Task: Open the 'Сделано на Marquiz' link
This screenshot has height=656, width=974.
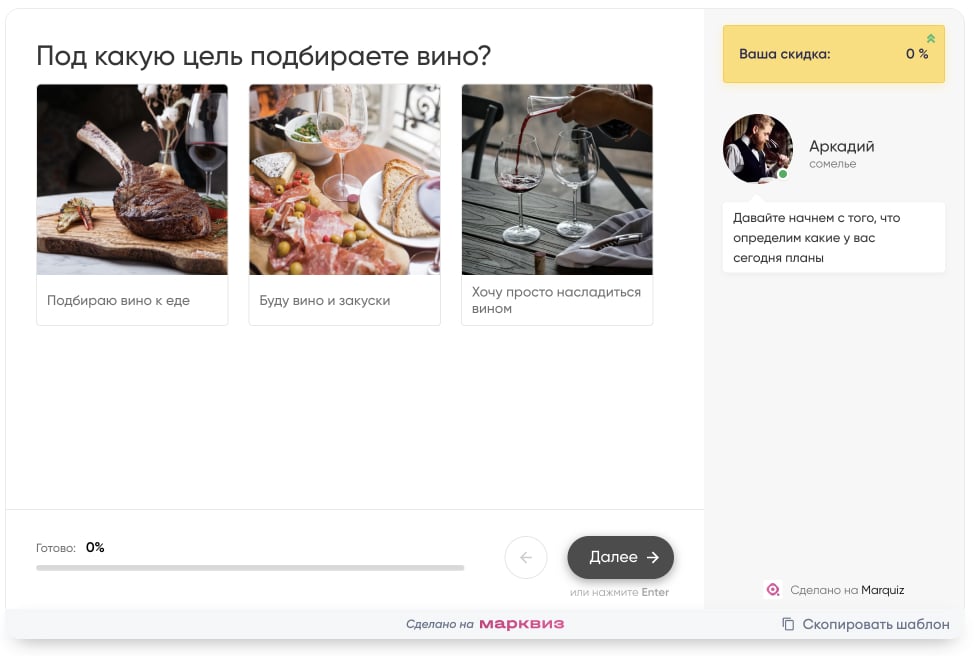Action: pos(835,590)
